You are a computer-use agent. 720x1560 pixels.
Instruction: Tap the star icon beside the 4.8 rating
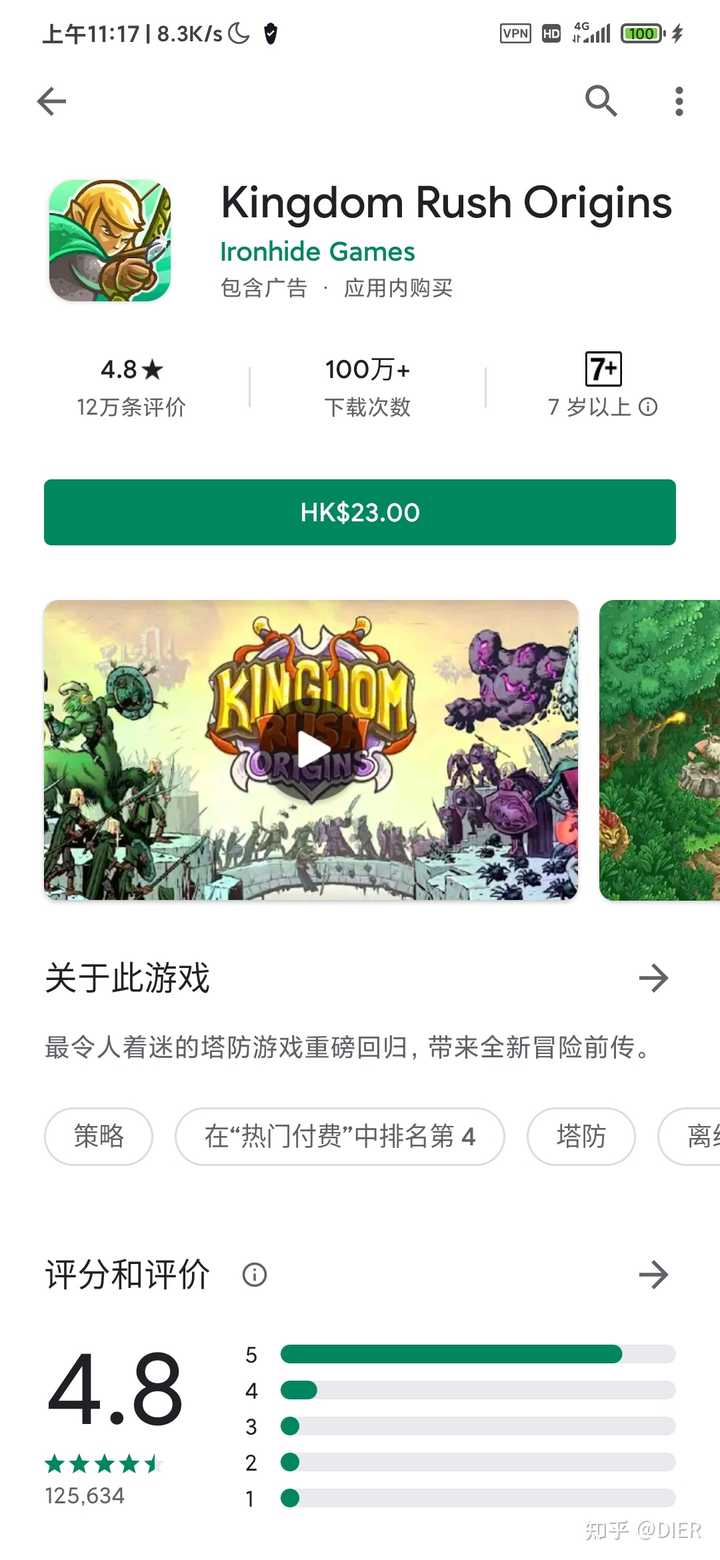155,369
